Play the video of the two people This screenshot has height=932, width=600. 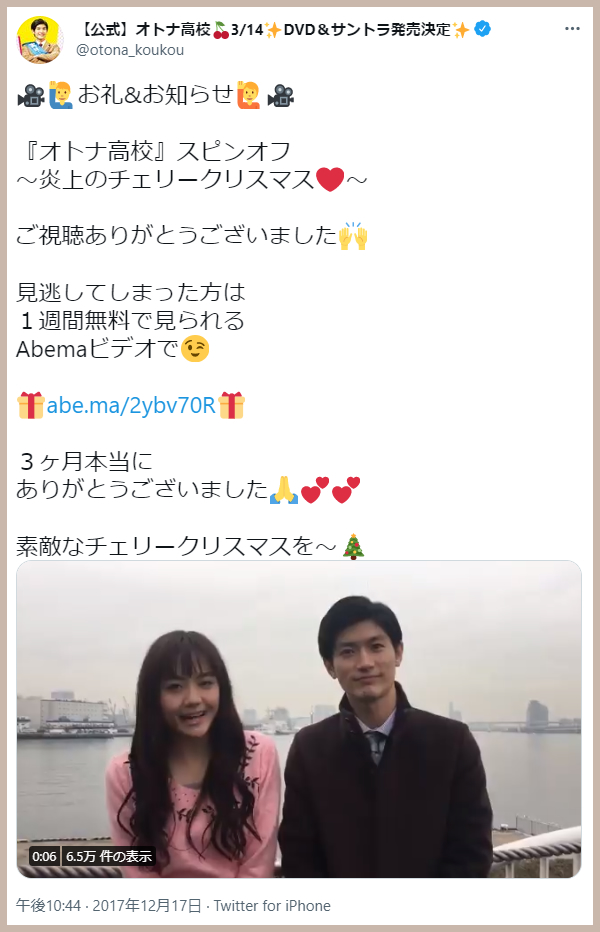299,719
